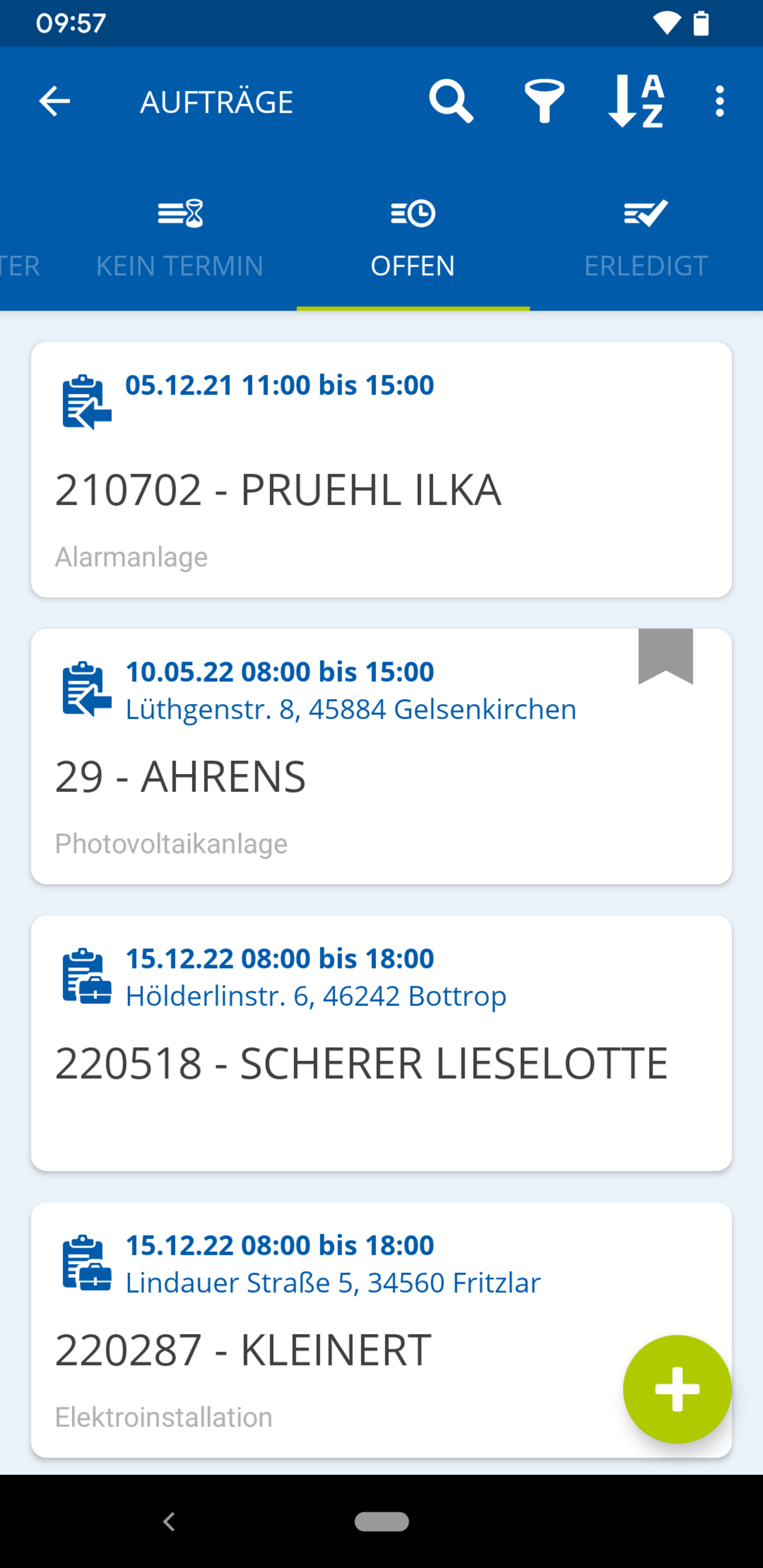The image size is (763, 1568).
Task: Tap the bookmark flag on AHRENS order
Action: pos(666,656)
